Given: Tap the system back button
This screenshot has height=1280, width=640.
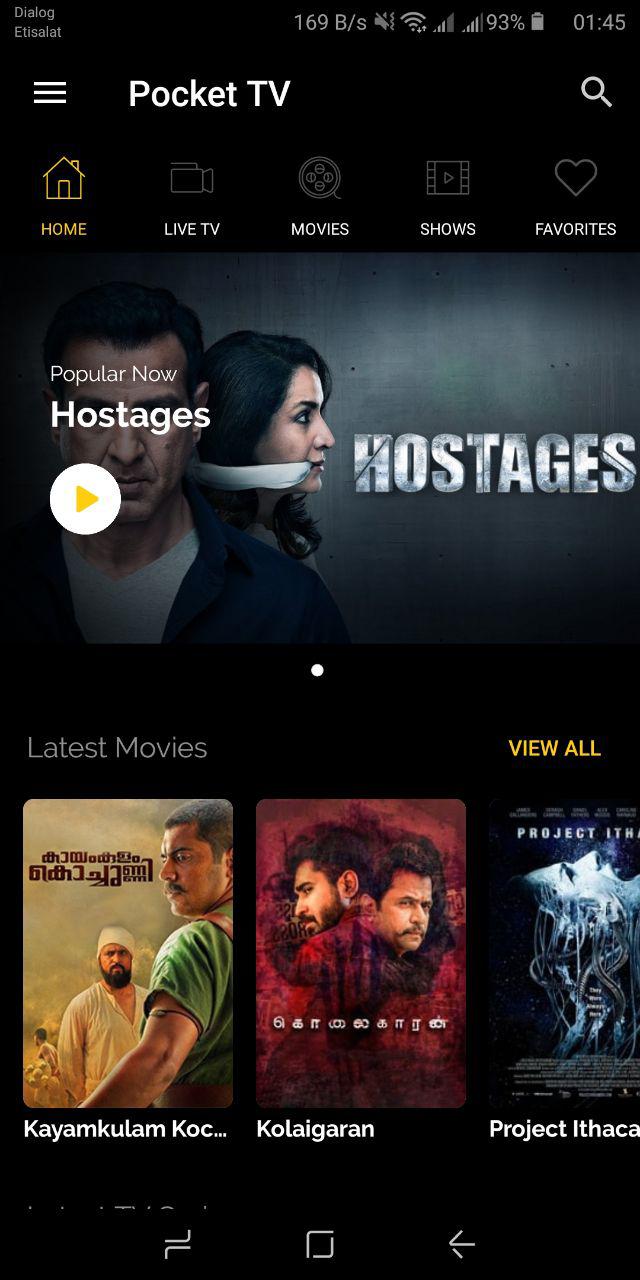Looking at the screenshot, I should click(461, 1244).
